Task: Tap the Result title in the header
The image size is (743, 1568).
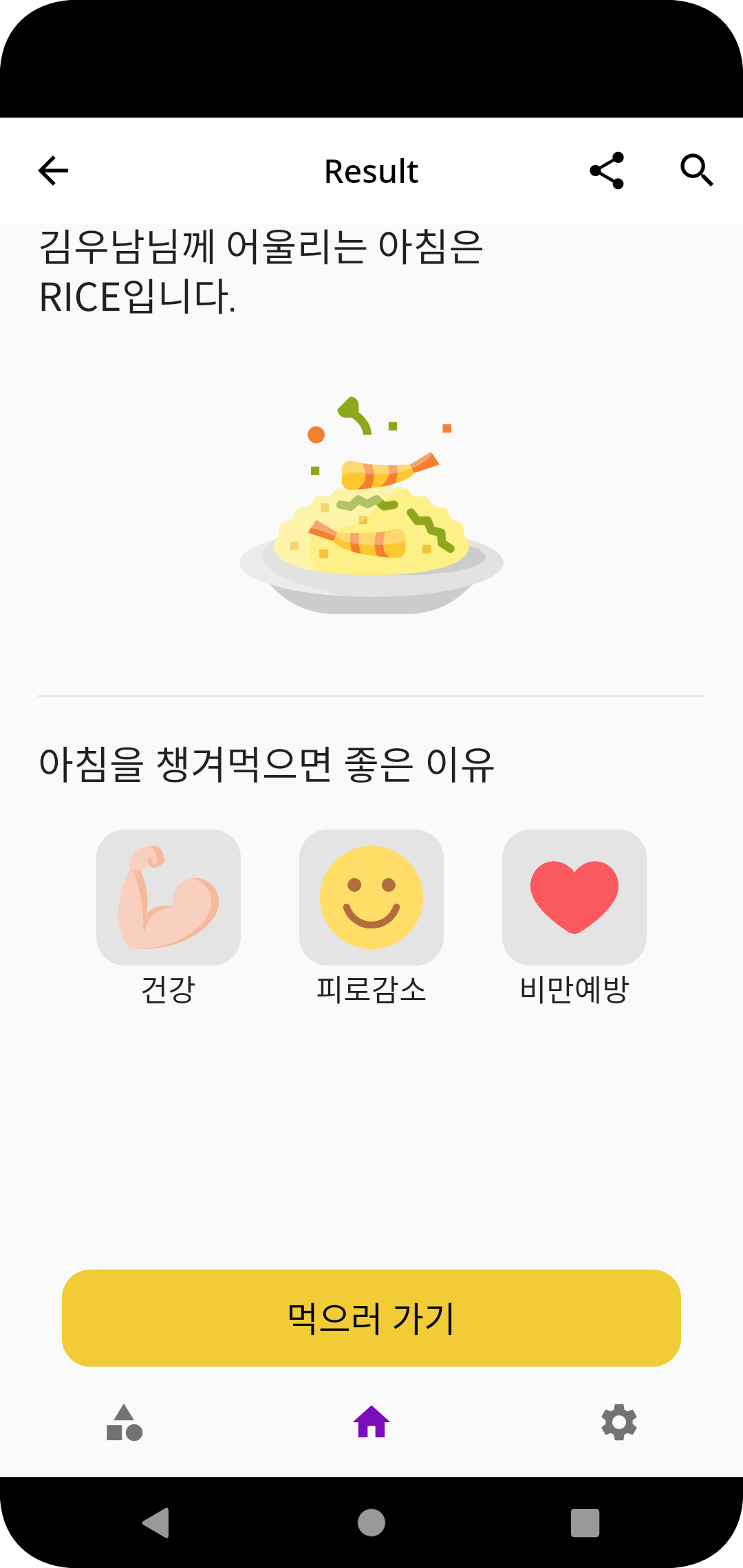Action: [371, 171]
